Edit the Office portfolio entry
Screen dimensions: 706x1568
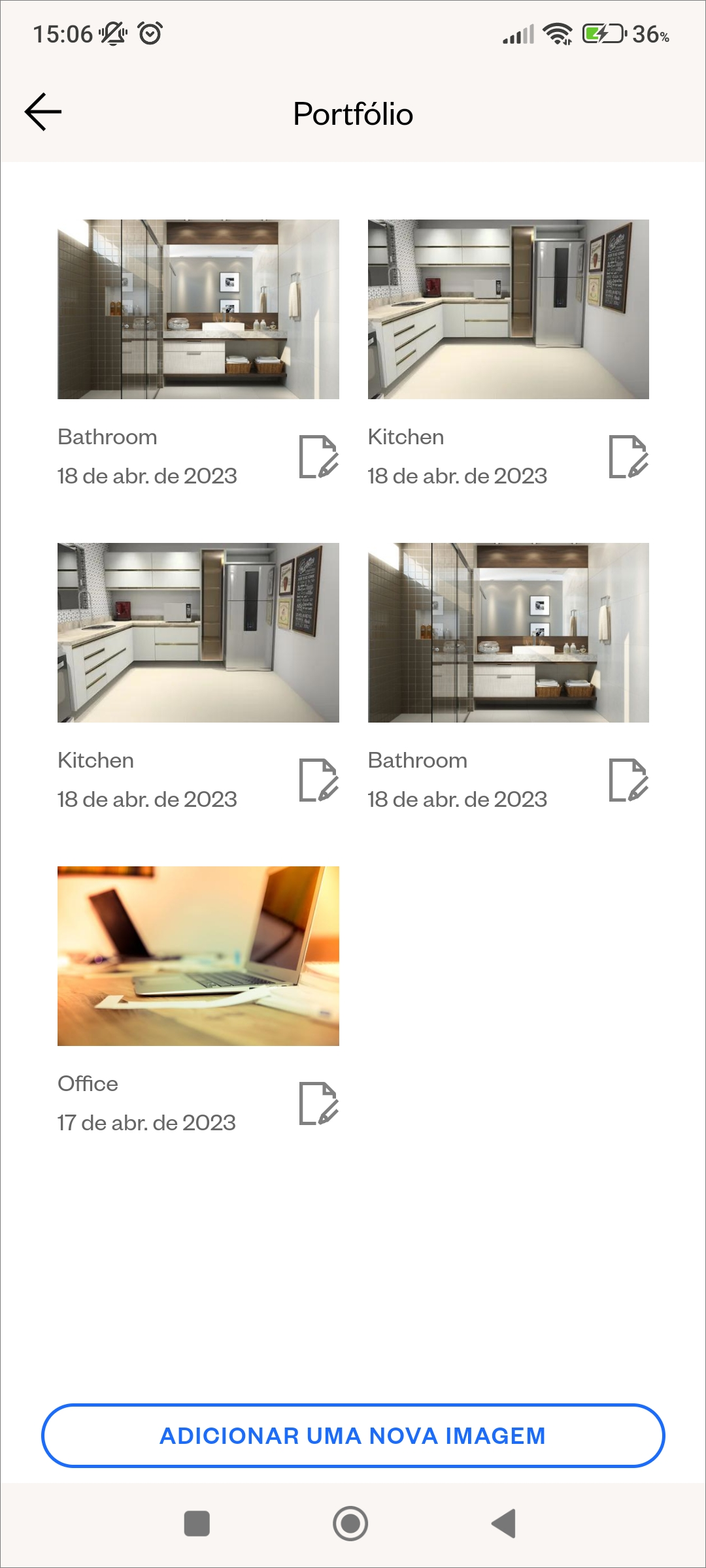[x=318, y=1103]
